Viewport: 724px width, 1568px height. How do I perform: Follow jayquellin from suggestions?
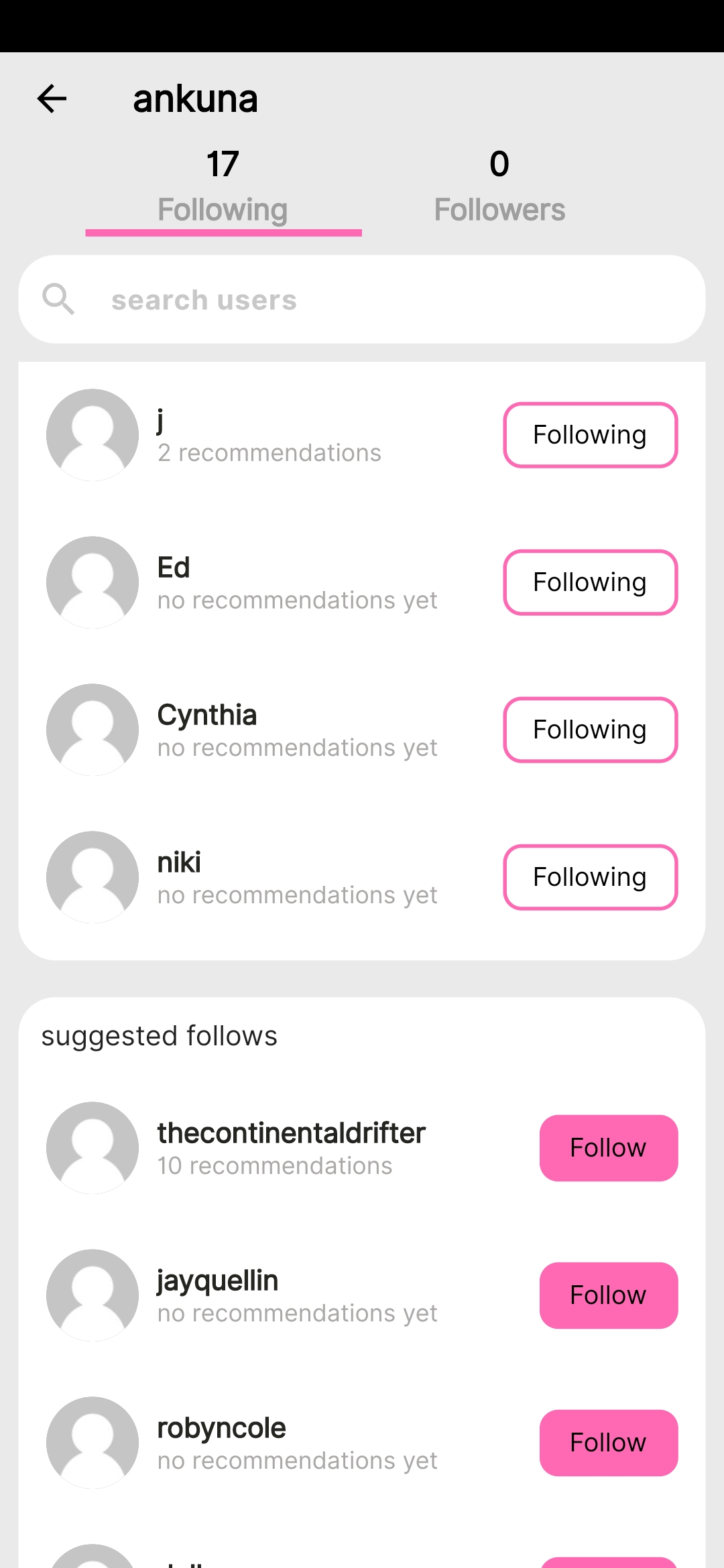click(608, 1295)
